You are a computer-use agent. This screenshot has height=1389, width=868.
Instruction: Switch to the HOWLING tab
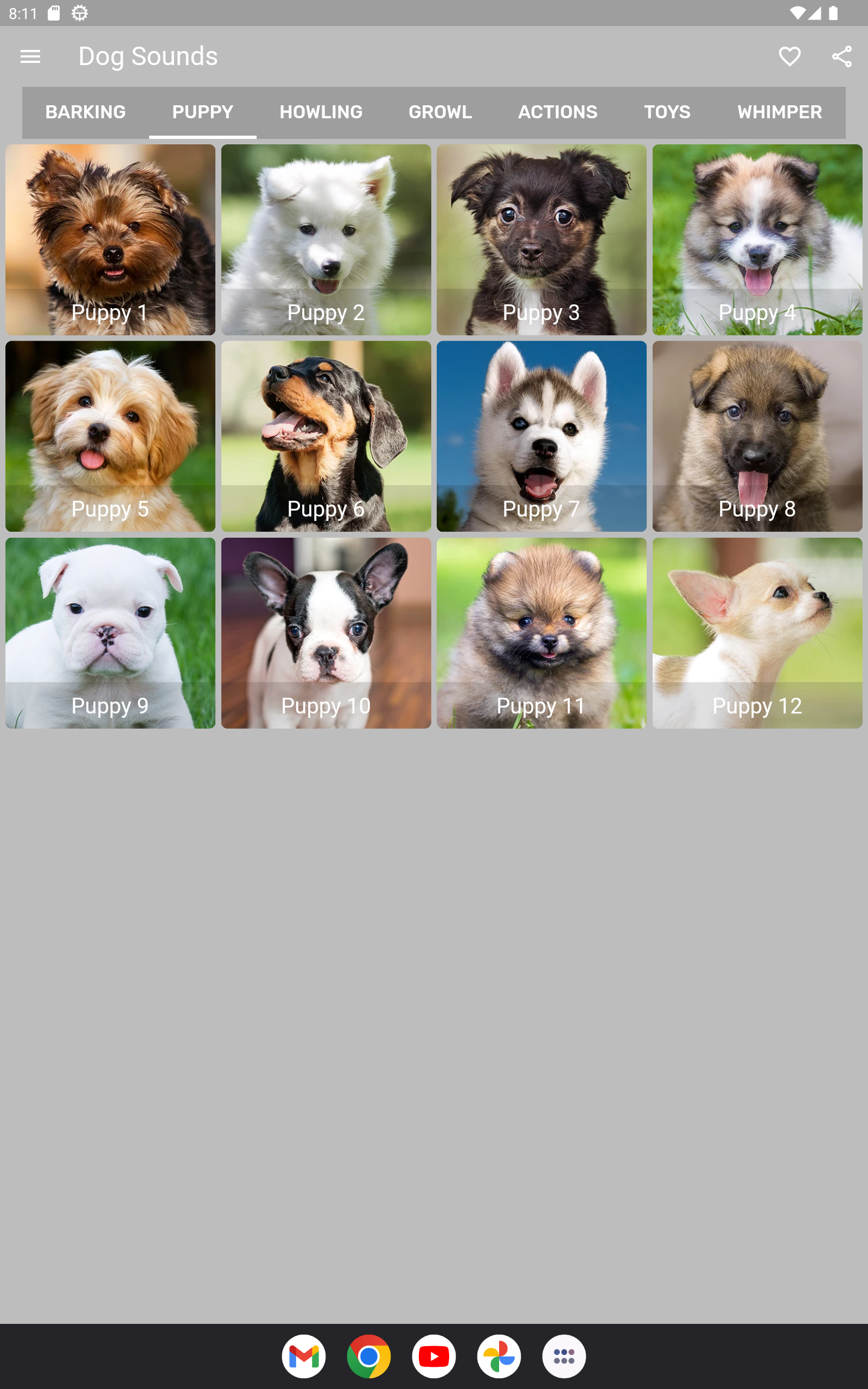(321, 112)
